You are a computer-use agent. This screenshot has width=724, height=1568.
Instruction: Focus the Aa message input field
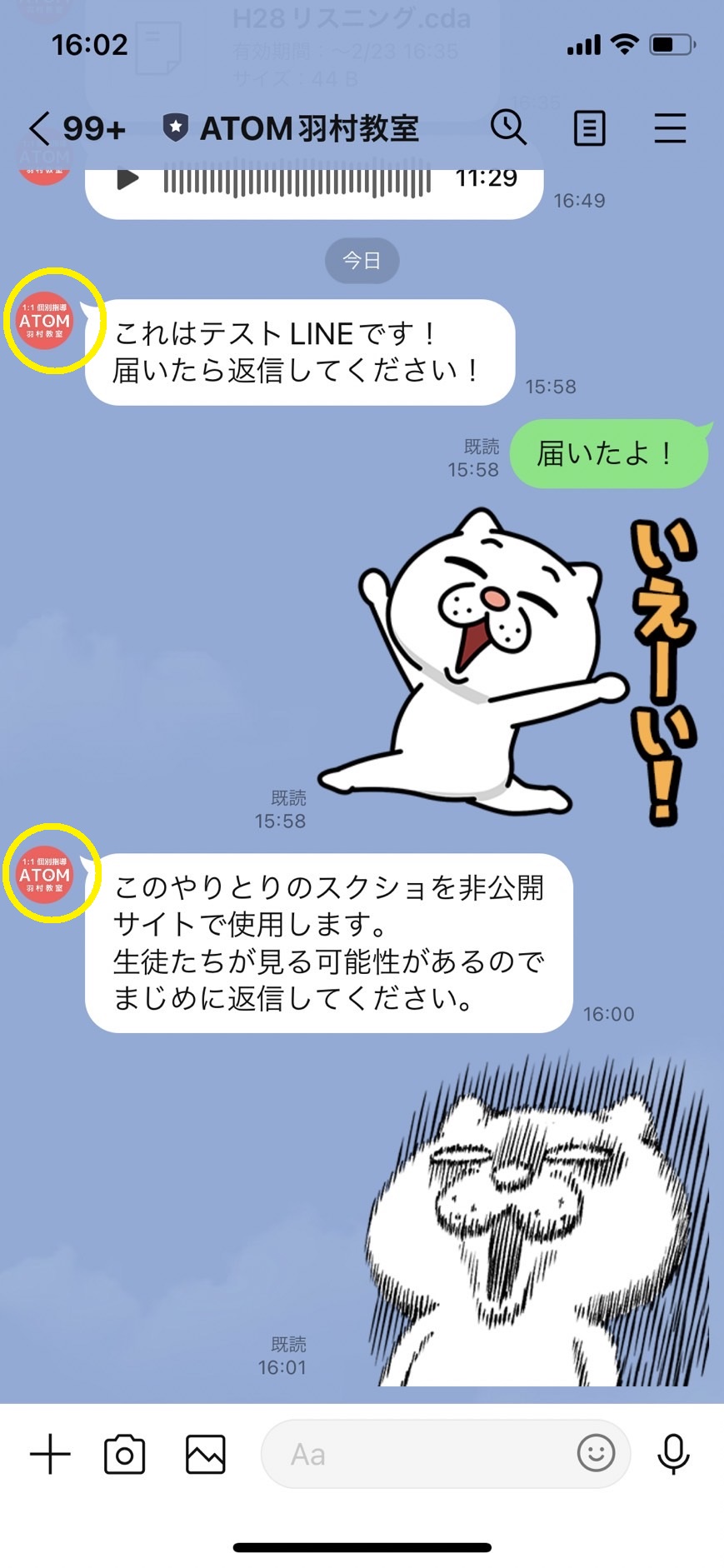[417, 1455]
